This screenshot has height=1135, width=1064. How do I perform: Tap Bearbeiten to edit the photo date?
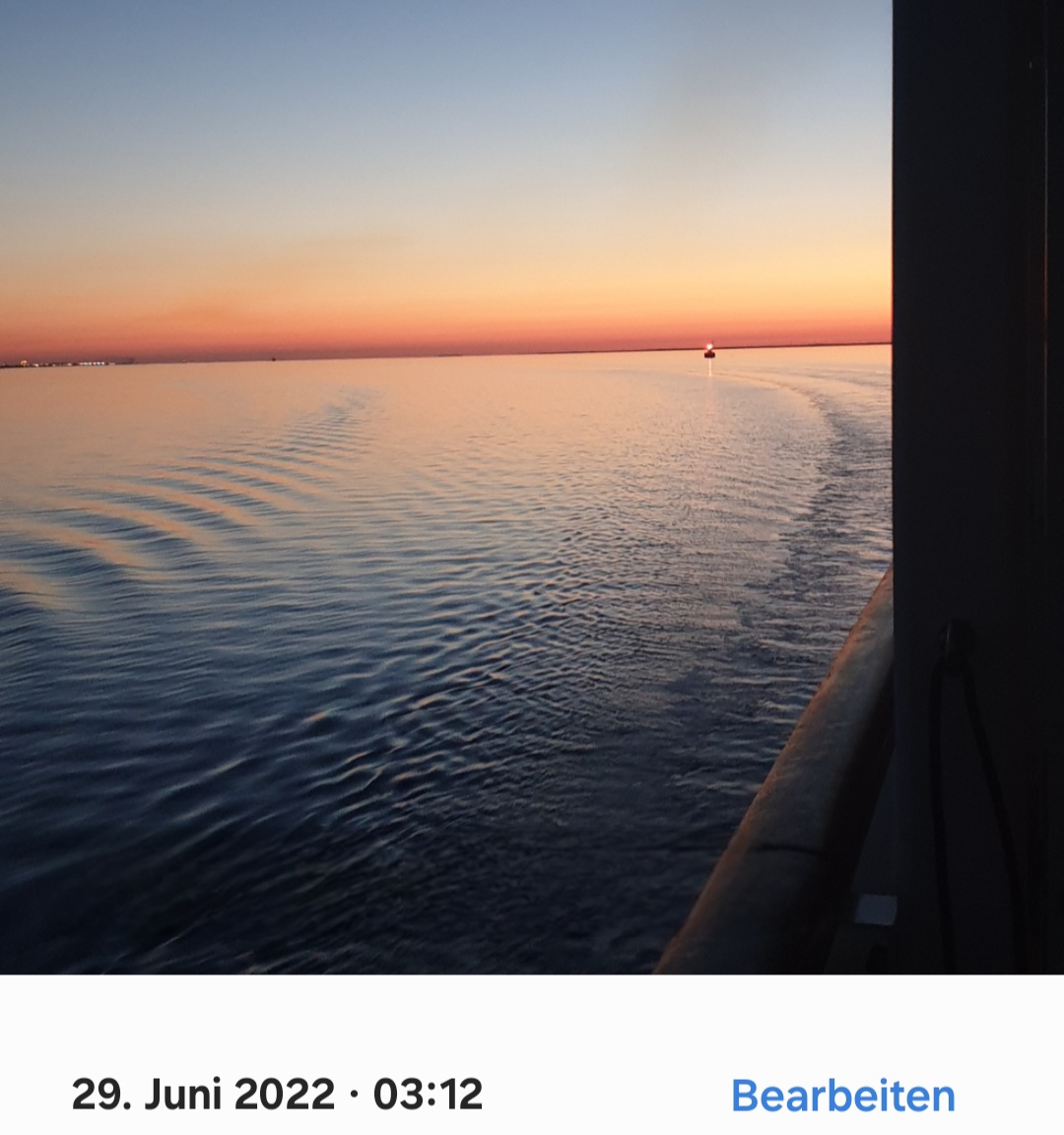[842, 1096]
